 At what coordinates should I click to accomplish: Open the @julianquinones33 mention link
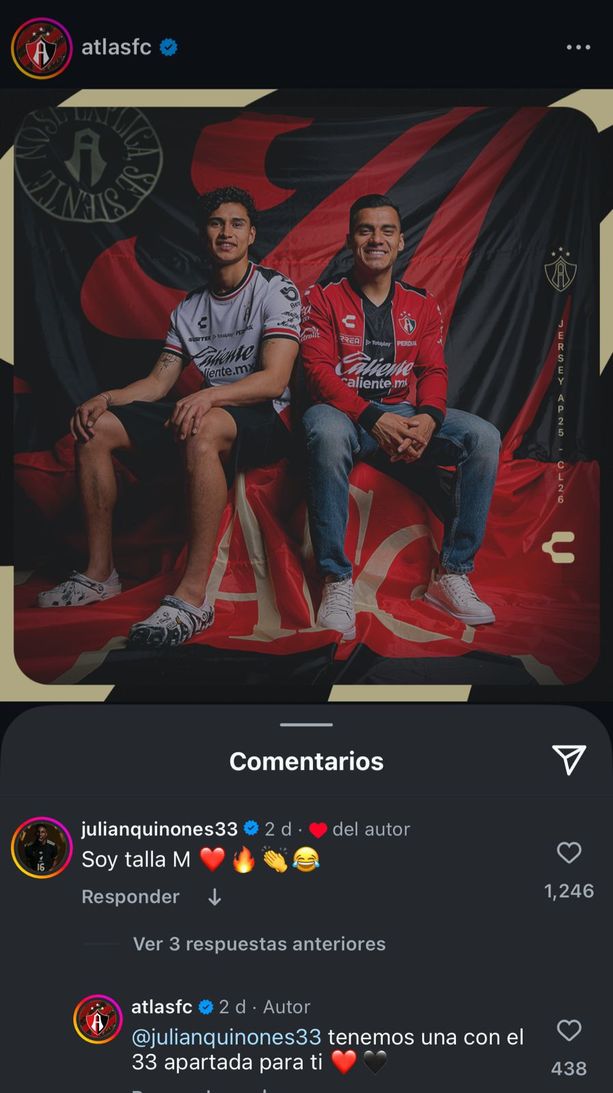(x=226, y=1037)
